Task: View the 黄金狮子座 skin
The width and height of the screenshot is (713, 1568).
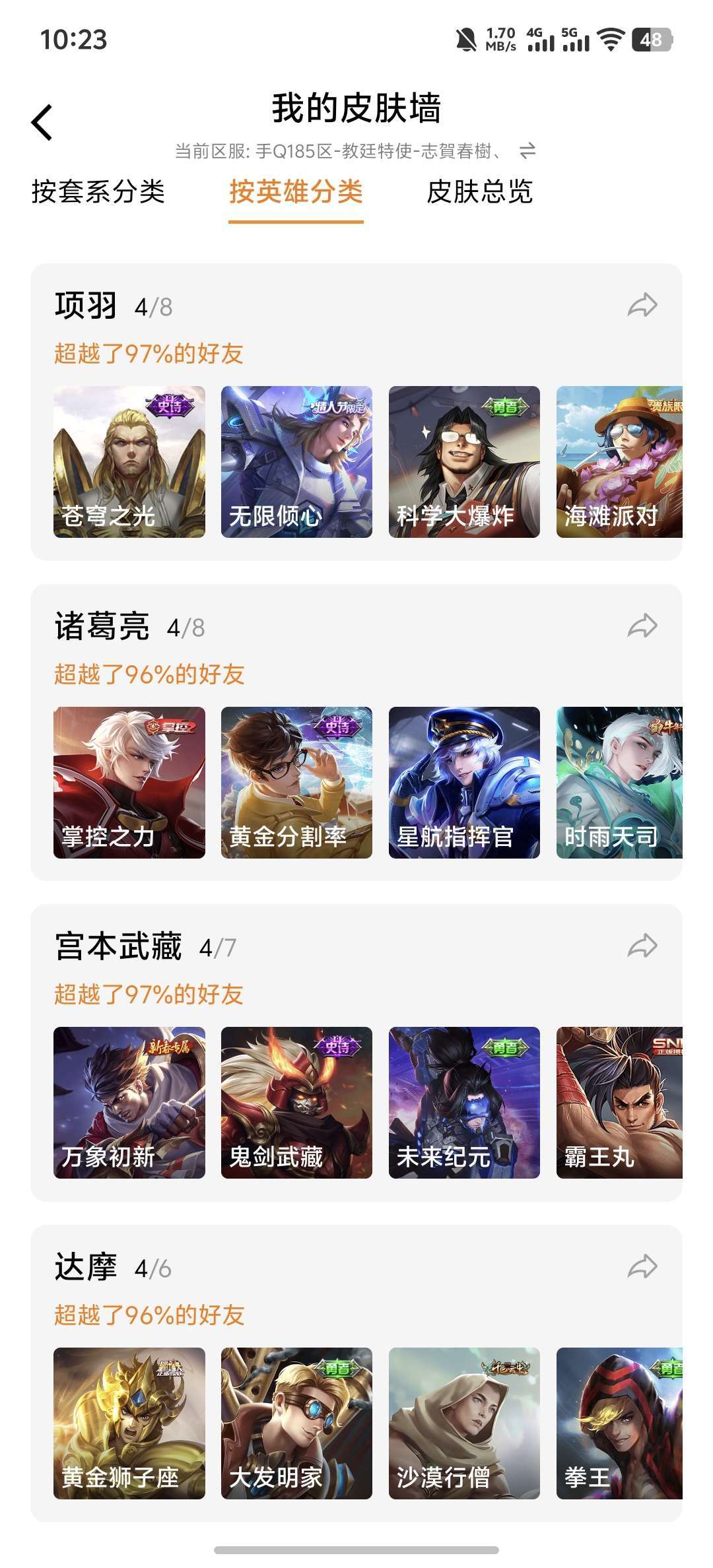Action: 129,1423
